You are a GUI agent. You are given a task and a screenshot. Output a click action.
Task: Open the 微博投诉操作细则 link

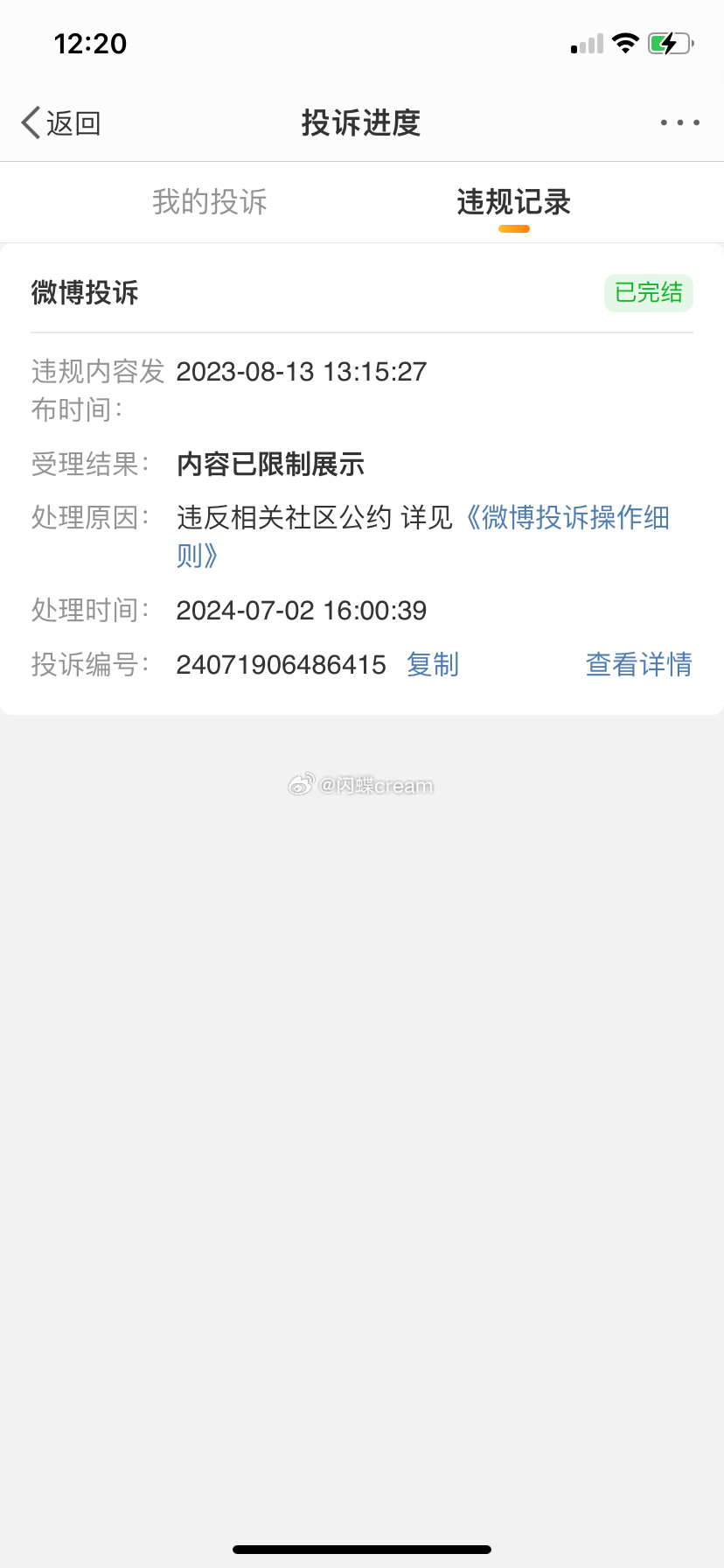point(423,535)
